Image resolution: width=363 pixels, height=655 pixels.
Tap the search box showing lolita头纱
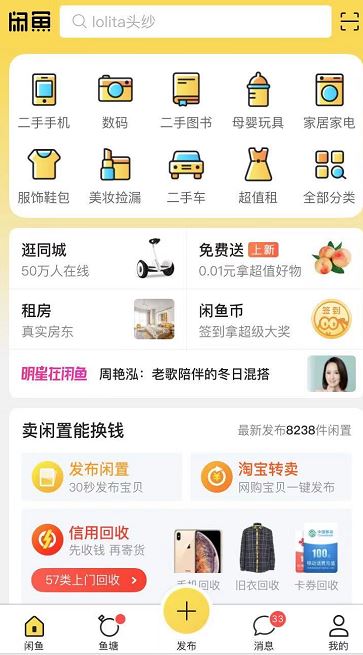(195, 22)
